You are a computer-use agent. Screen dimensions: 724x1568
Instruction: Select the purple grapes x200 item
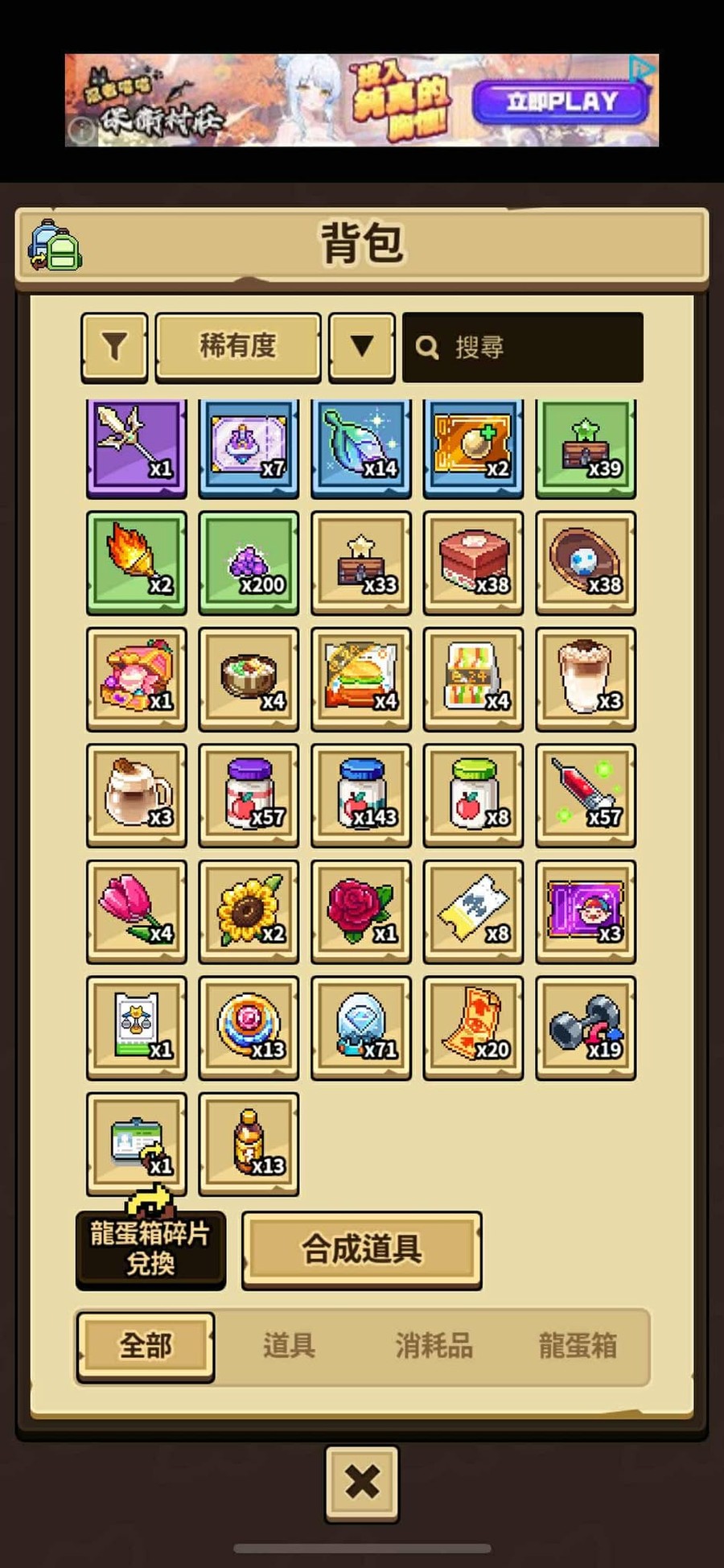coord(249,563)
